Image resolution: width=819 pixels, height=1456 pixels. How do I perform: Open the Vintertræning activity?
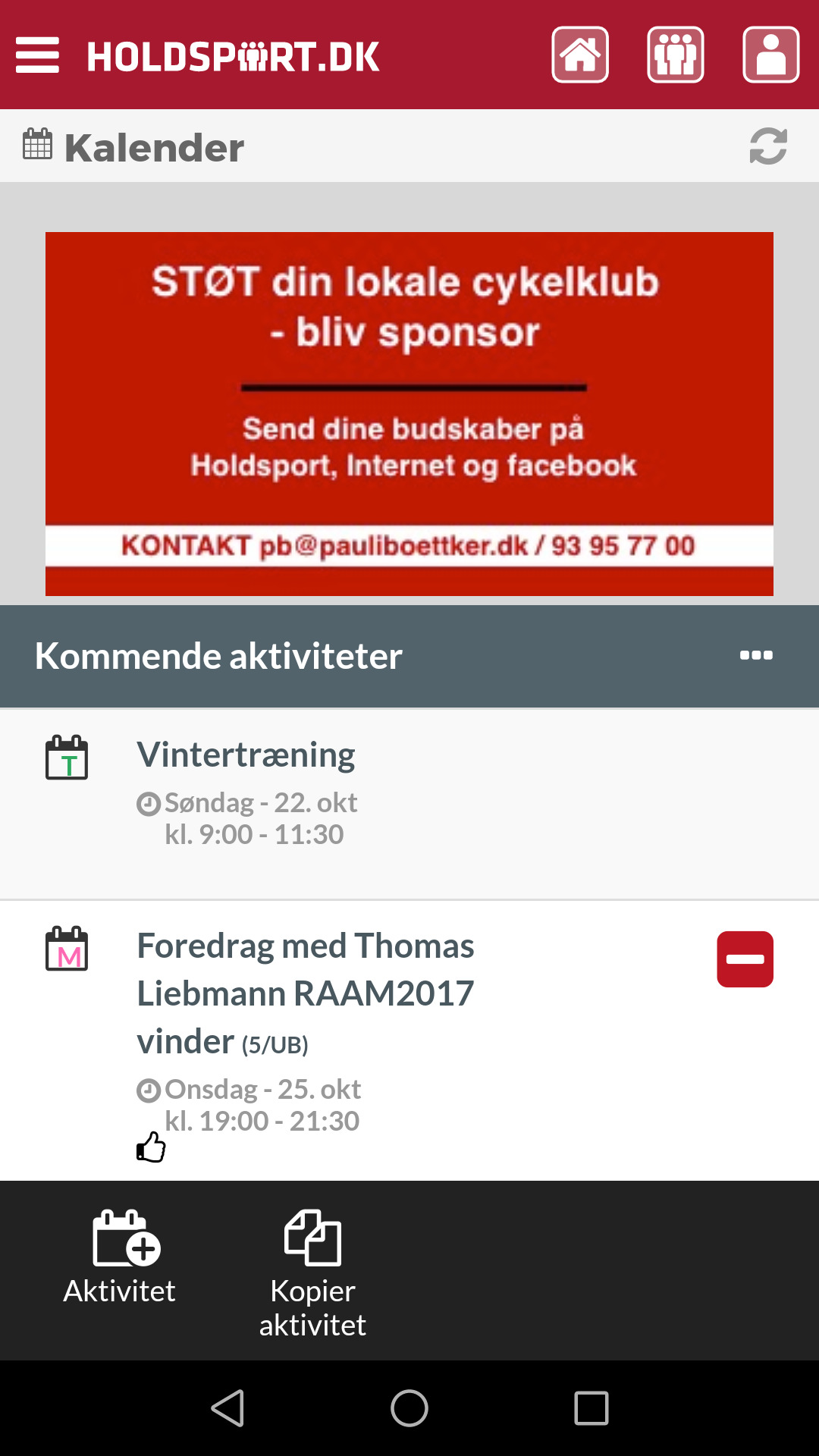(x=409, y=805)
